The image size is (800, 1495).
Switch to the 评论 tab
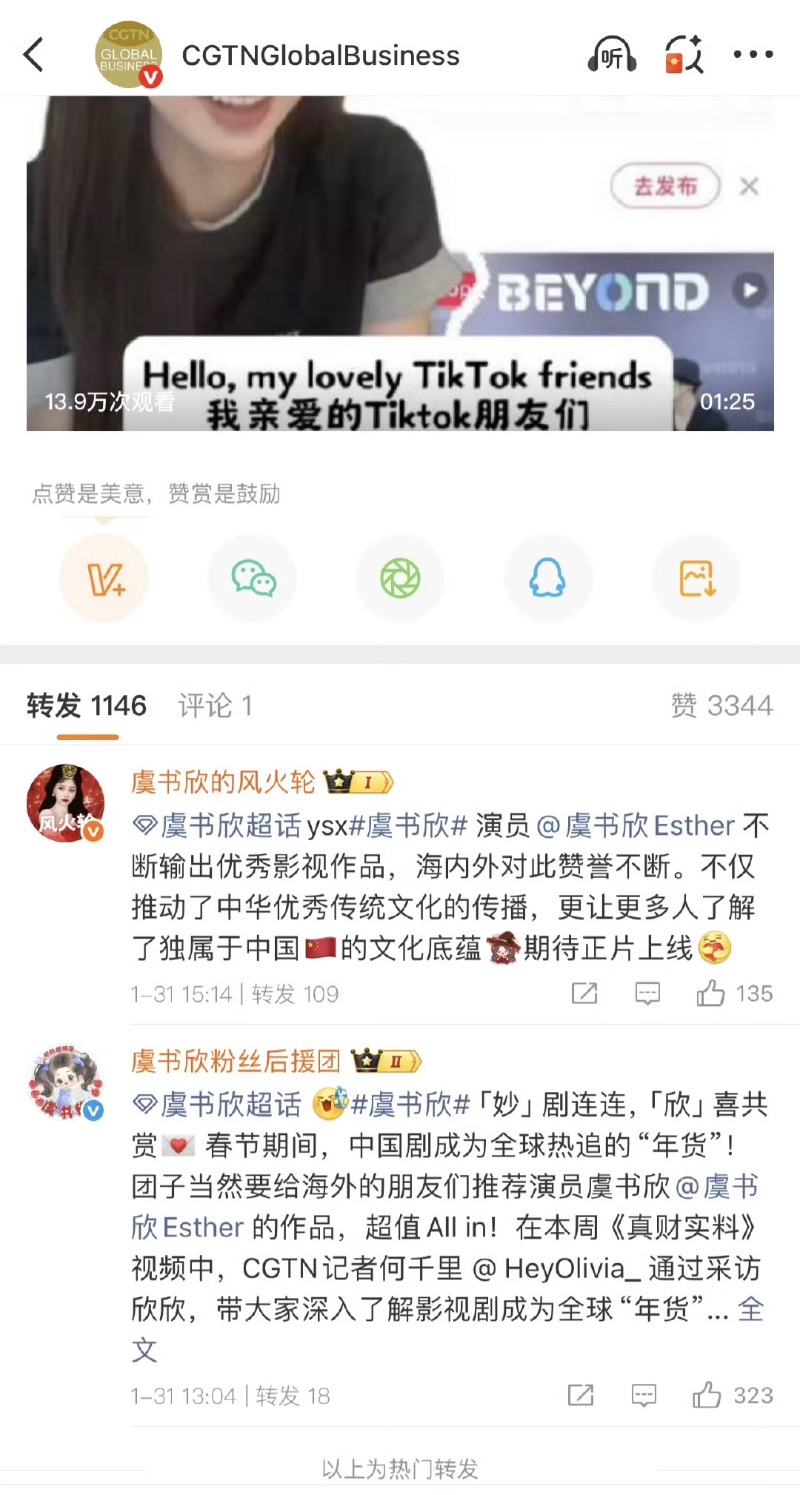(215, 706)
